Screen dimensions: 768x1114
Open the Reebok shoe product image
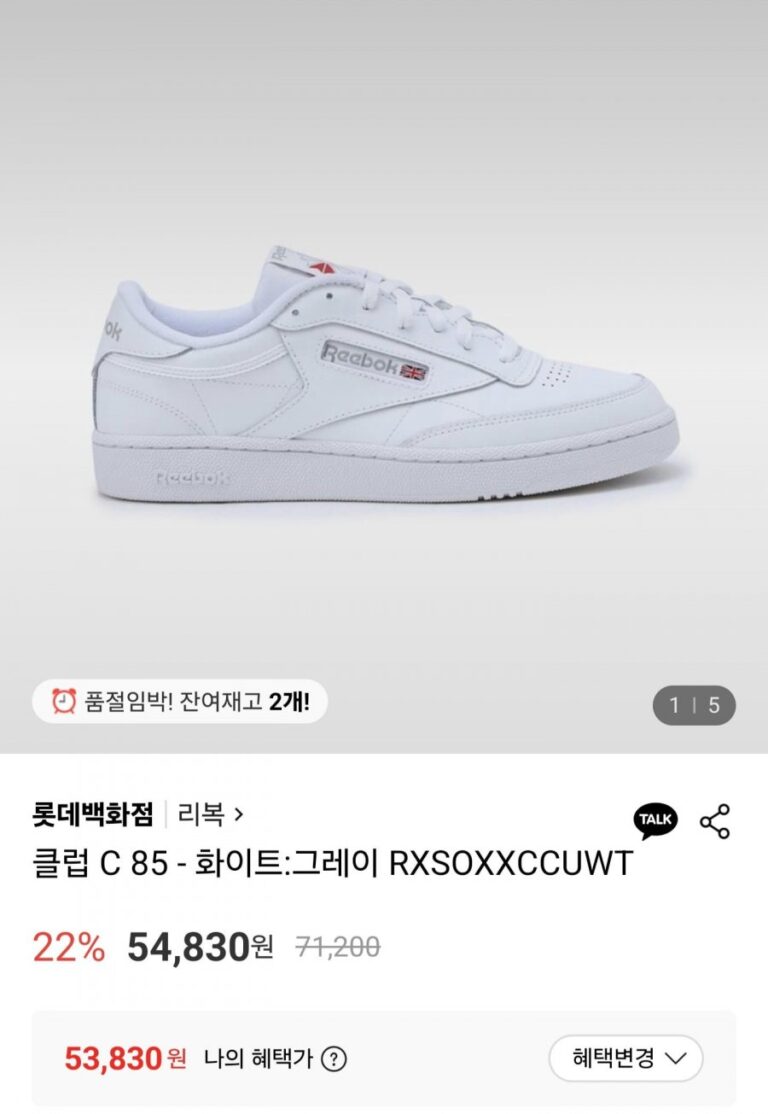(385, 375)
